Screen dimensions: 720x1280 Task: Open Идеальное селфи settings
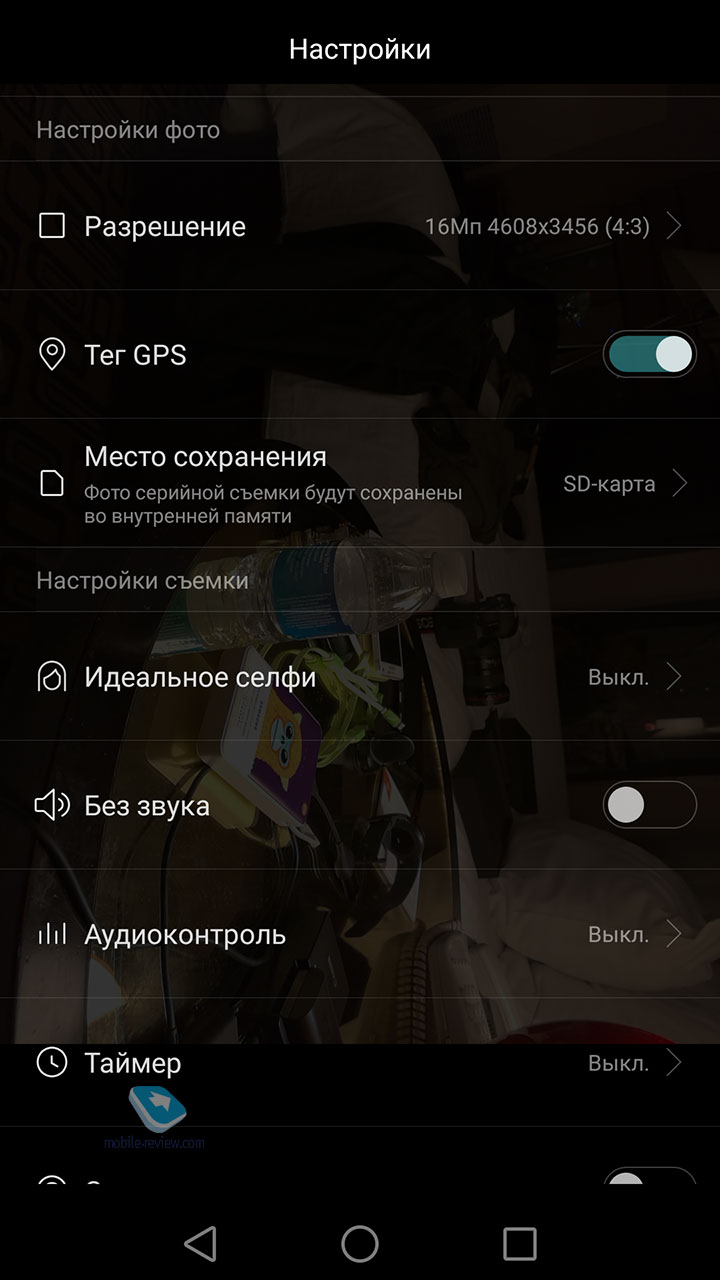pyautogui.click(x=360, y=677)
